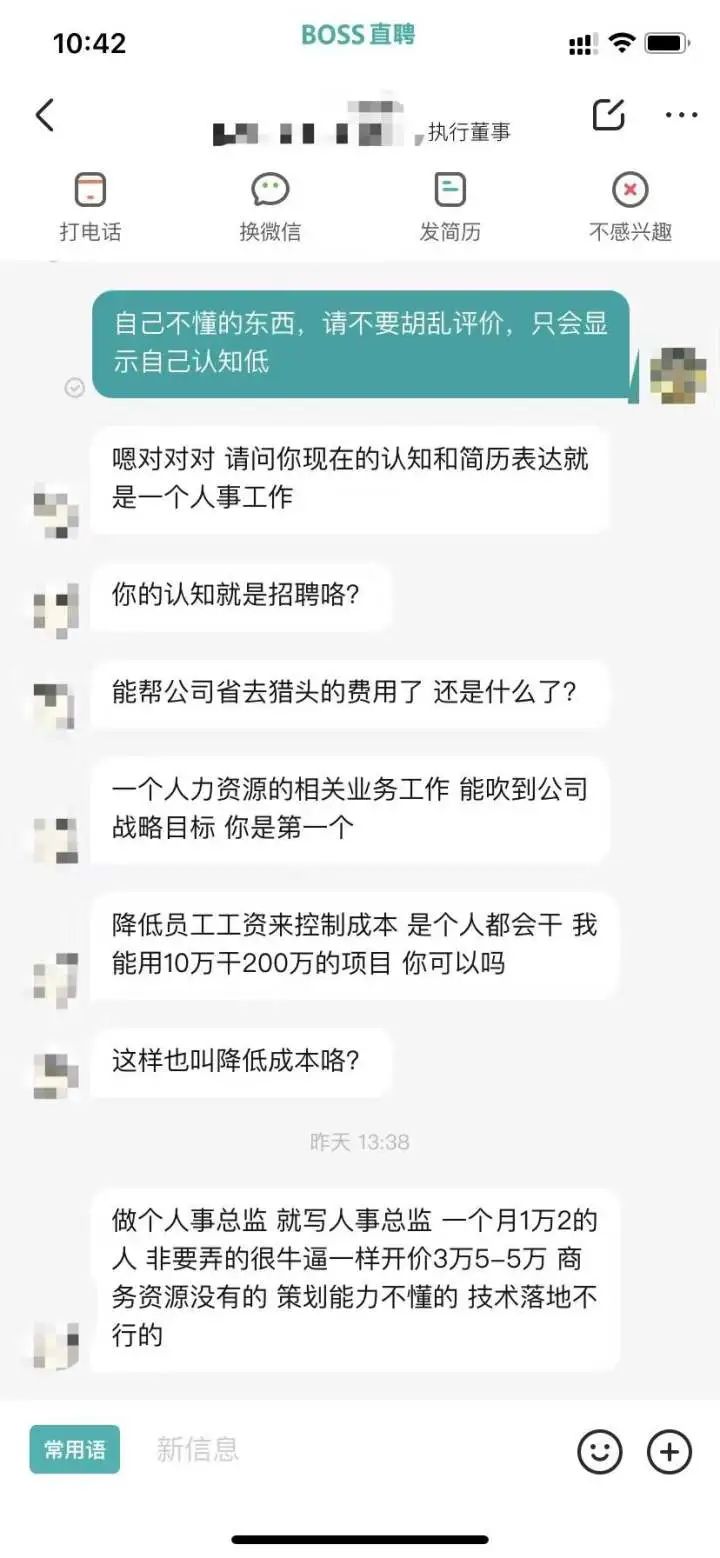Open the edit note icon in header
This screenshot has width=720, height=1558.
pos(608,115)
